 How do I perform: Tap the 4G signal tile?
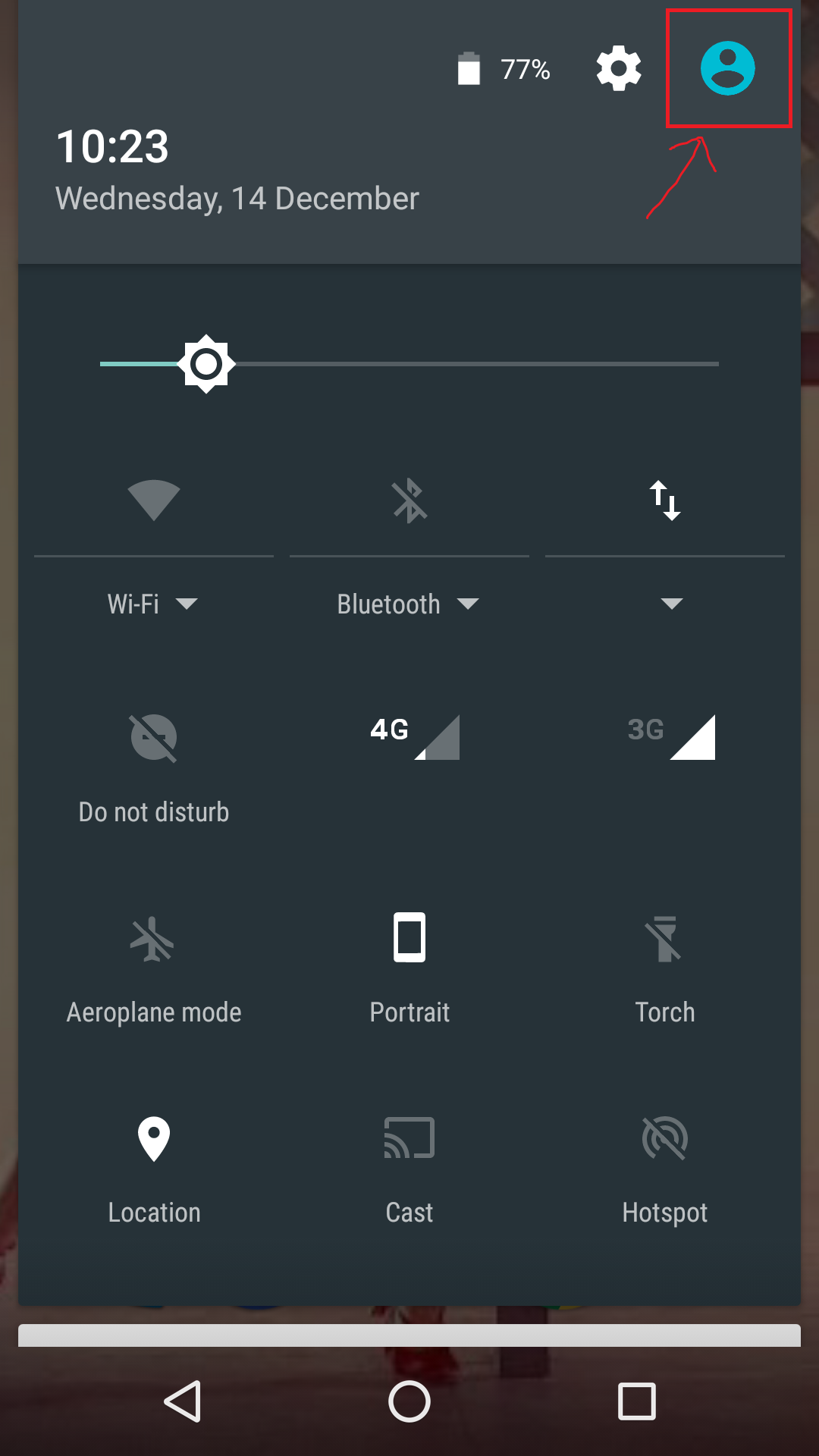click(415, 736)
